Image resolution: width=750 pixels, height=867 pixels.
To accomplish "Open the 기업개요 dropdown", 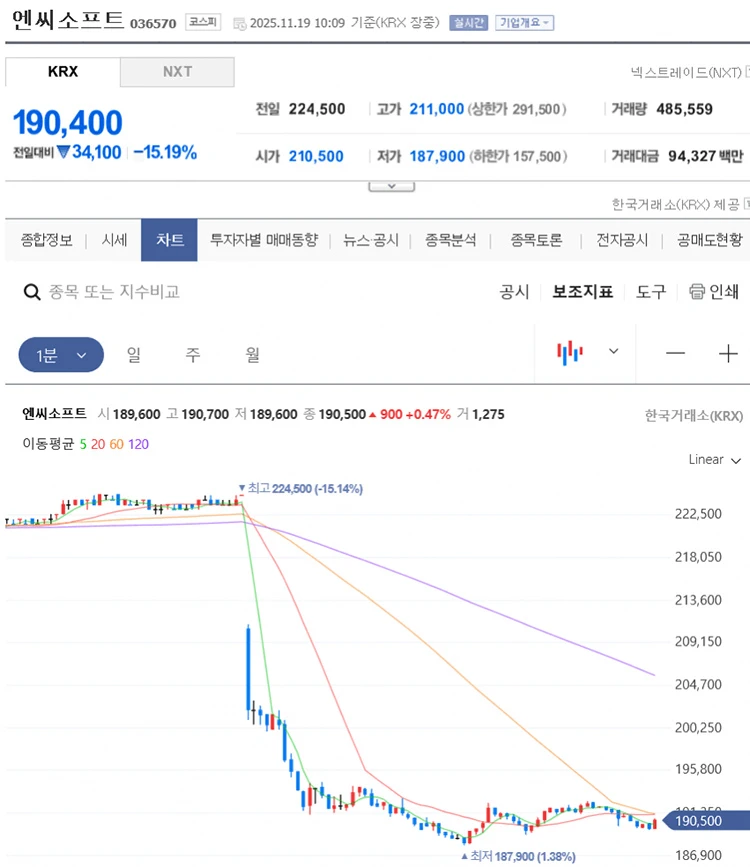I will (524, 23).
